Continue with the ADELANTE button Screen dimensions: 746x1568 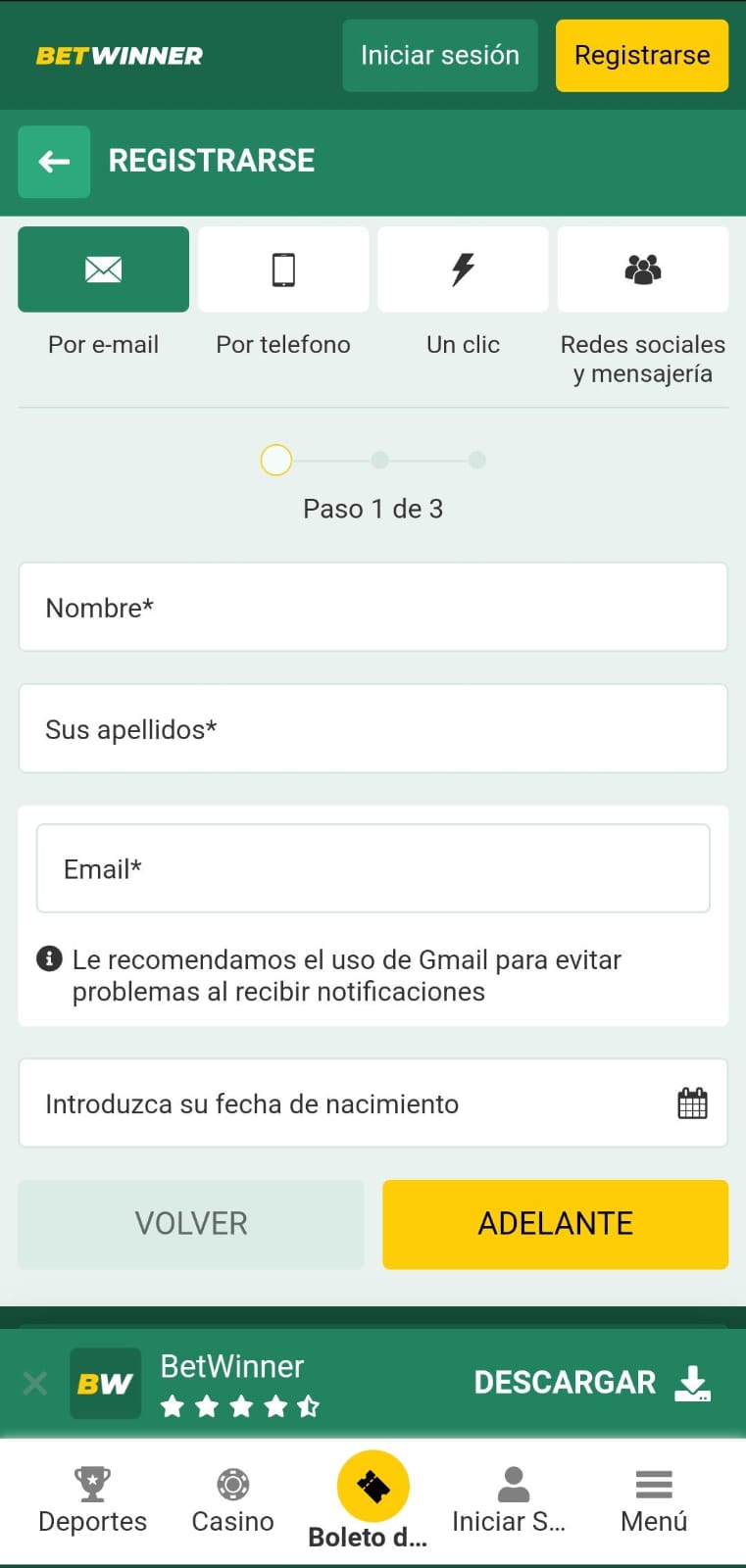pos(555,1224)
